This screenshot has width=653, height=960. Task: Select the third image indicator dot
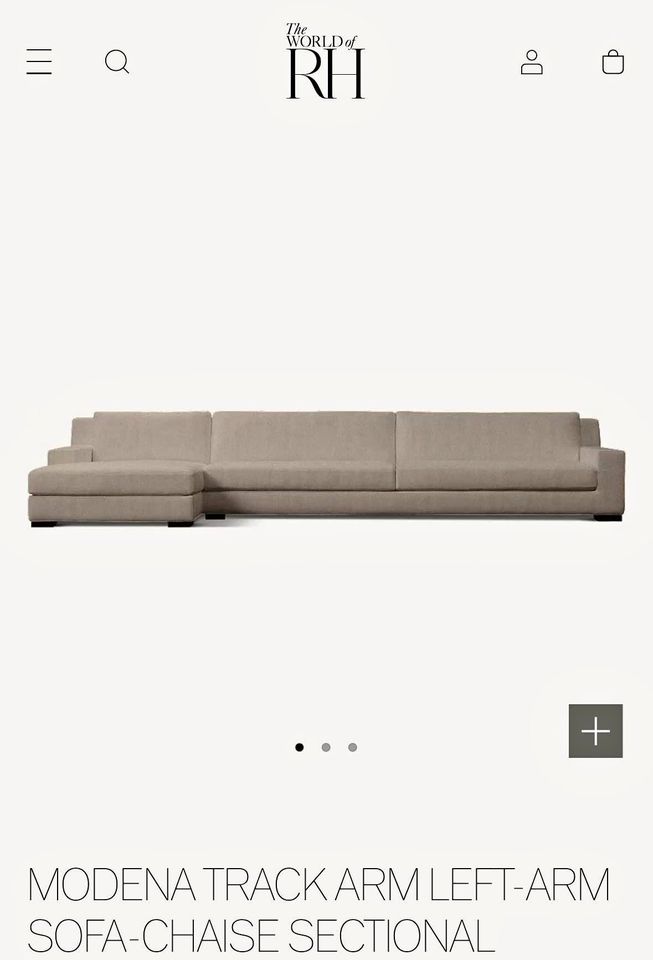coord(352,747)
